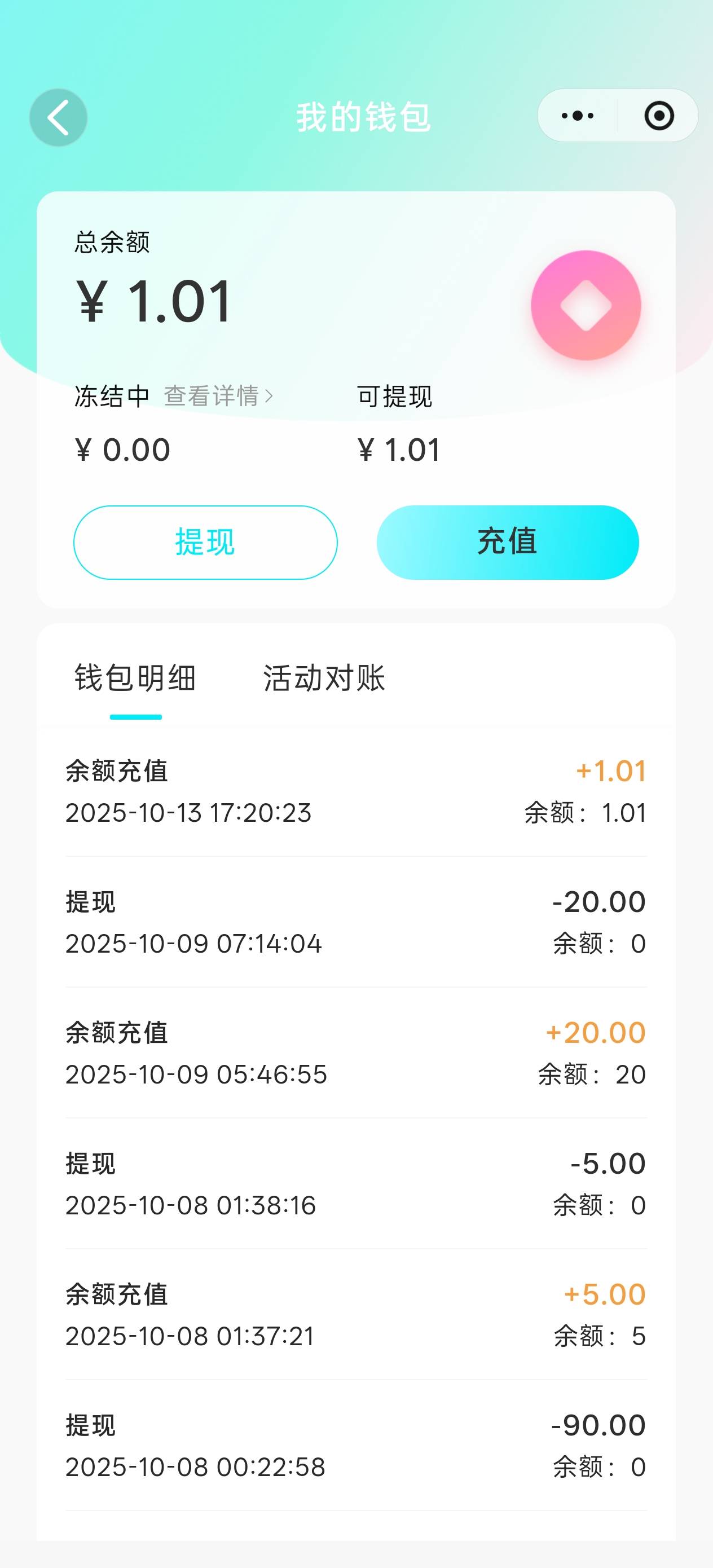Tap the 充值 recharge button
The height and width of the screenshot is (1568, 713).
coord(507,541)
